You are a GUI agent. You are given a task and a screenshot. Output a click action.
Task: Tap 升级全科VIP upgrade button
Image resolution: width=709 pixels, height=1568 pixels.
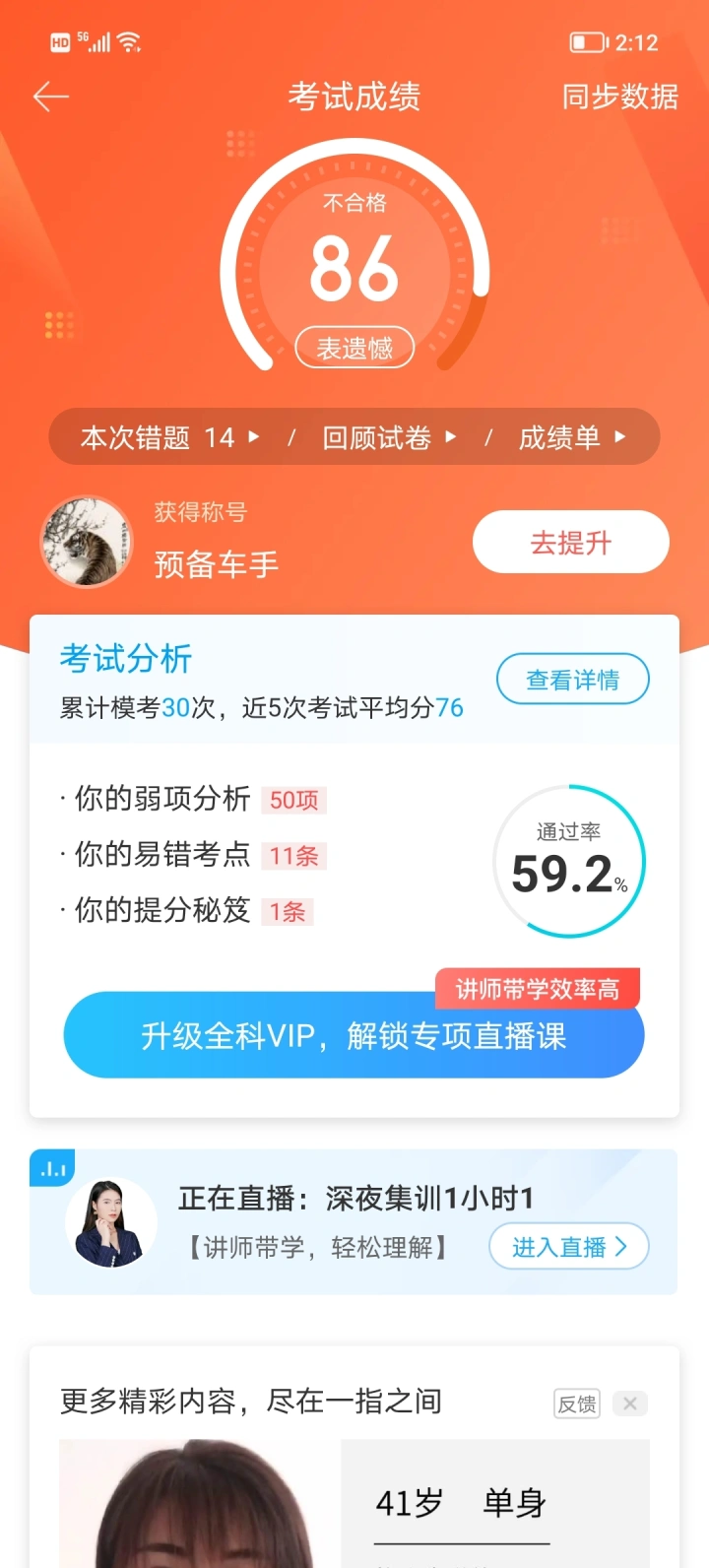click(x=354, y=1036)
